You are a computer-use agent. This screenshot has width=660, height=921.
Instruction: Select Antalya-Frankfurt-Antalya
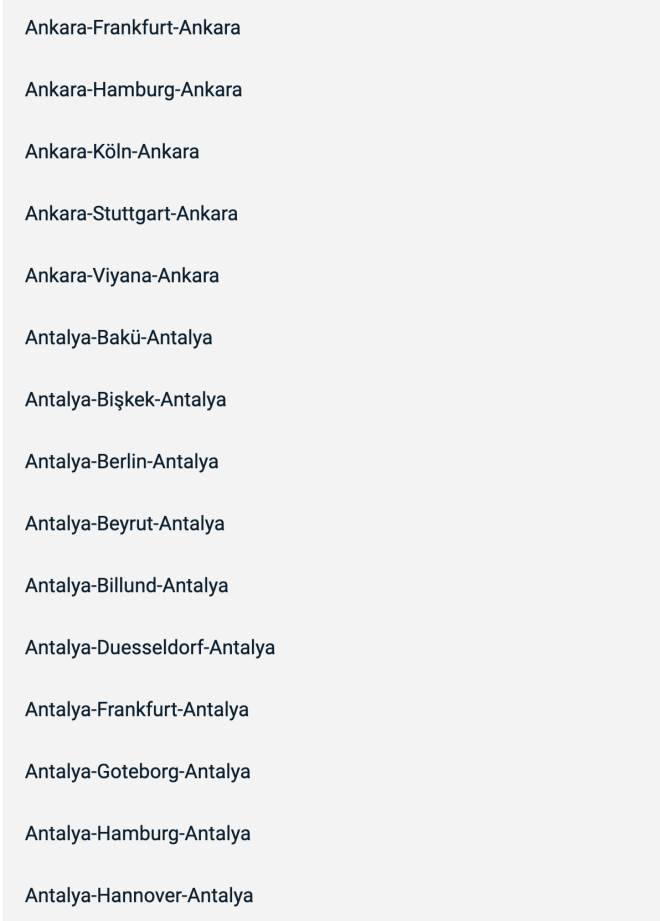click(x=137, y=710)
